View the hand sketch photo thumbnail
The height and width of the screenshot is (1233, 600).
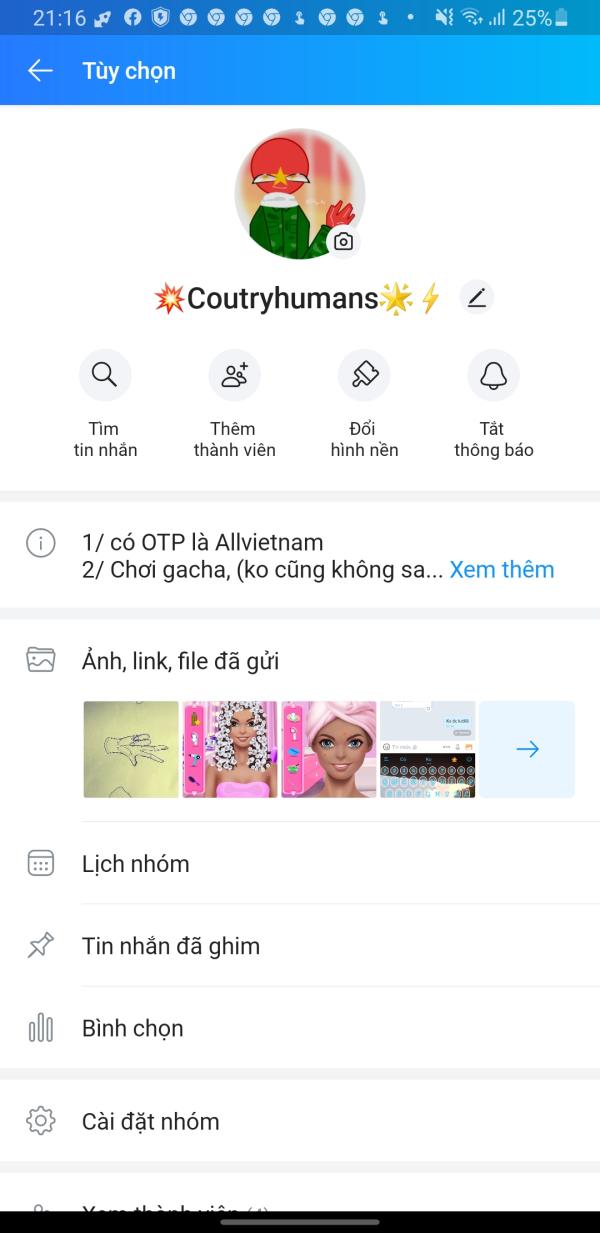(131, 749)
